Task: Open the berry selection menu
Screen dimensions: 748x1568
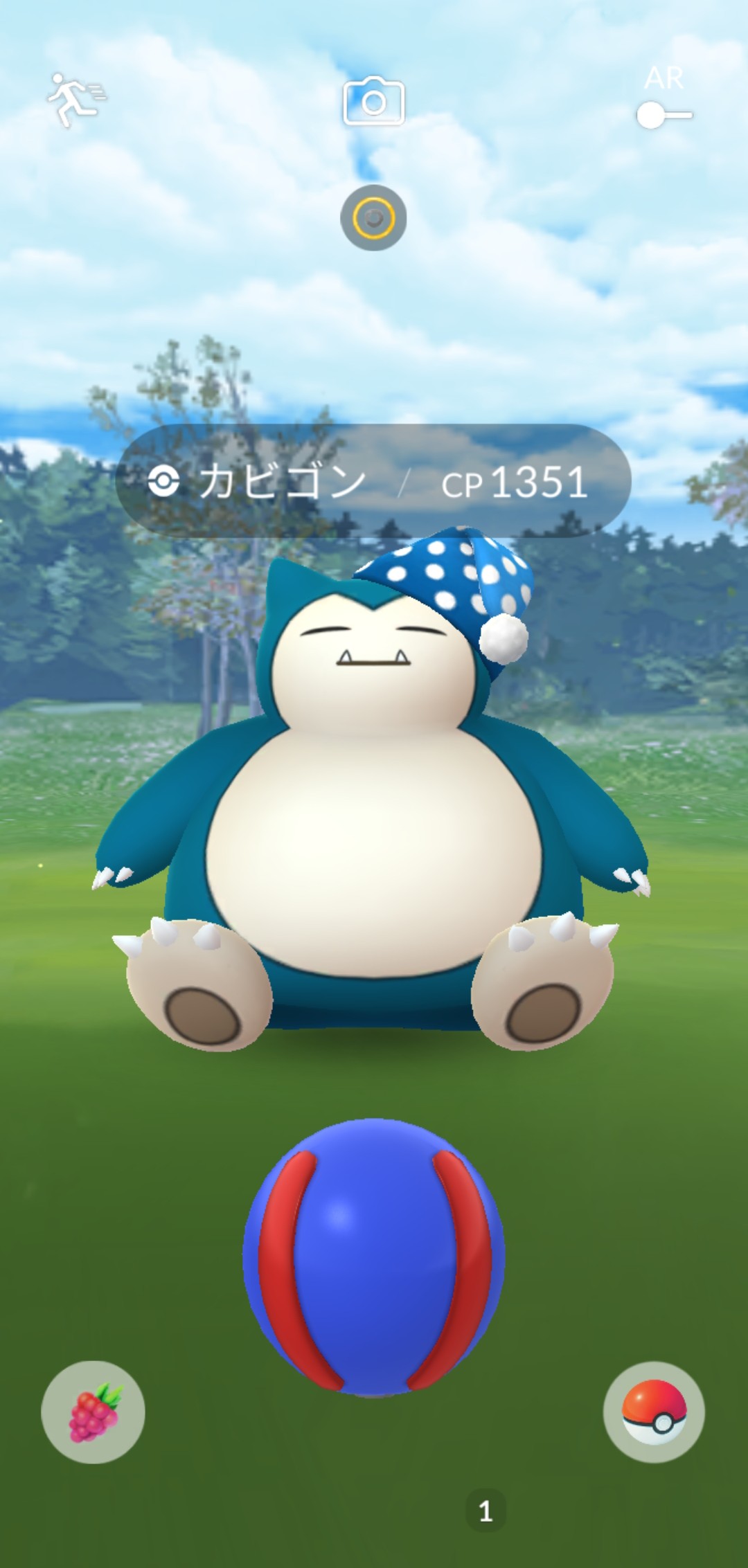Action: (93, 1412)
